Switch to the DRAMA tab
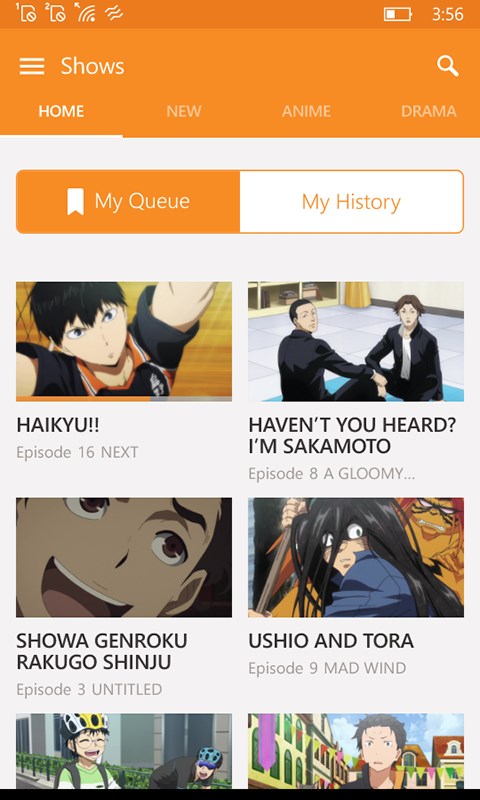 tap(428, 111)
